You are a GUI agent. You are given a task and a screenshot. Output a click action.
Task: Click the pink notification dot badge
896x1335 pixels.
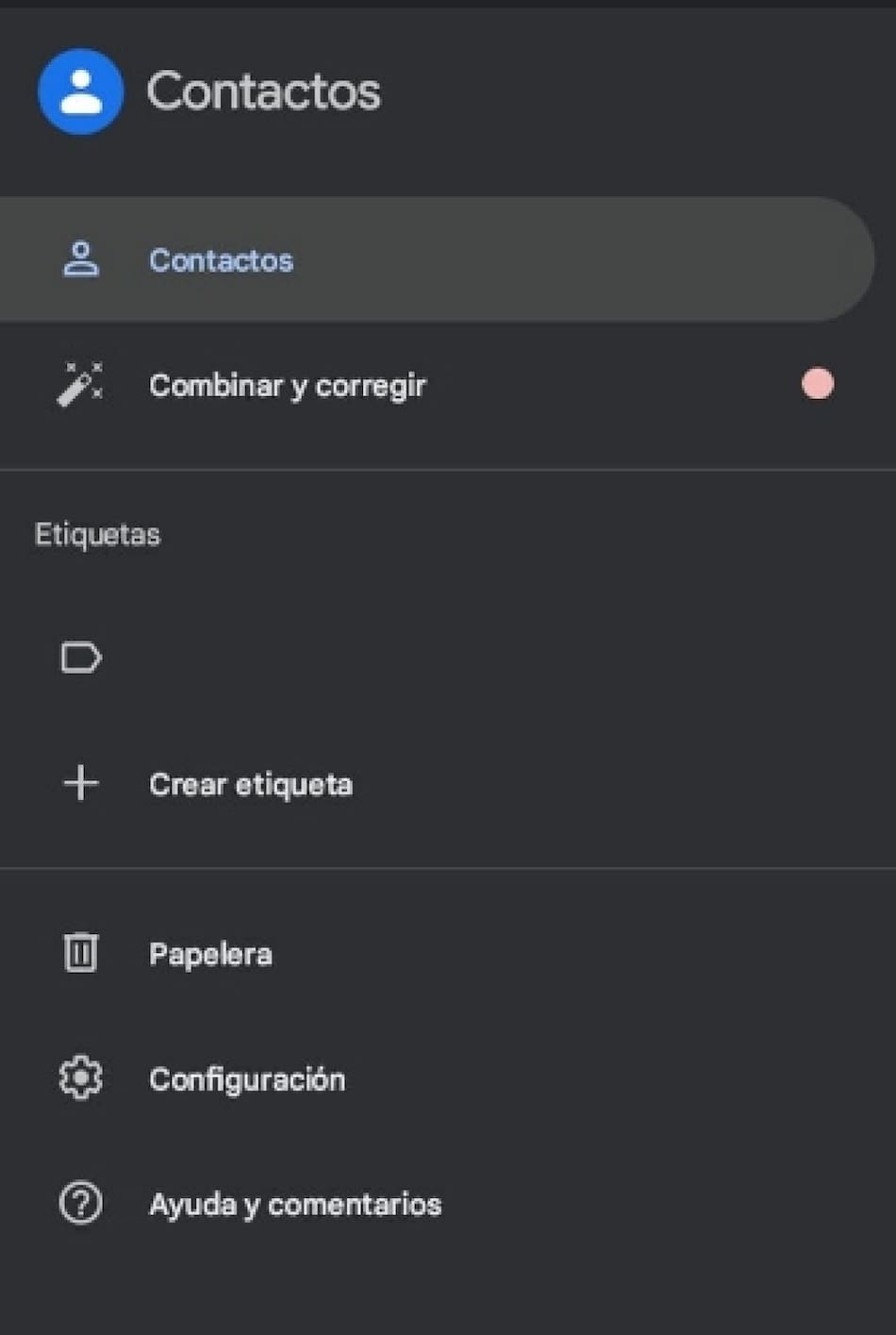coord(817,384)
